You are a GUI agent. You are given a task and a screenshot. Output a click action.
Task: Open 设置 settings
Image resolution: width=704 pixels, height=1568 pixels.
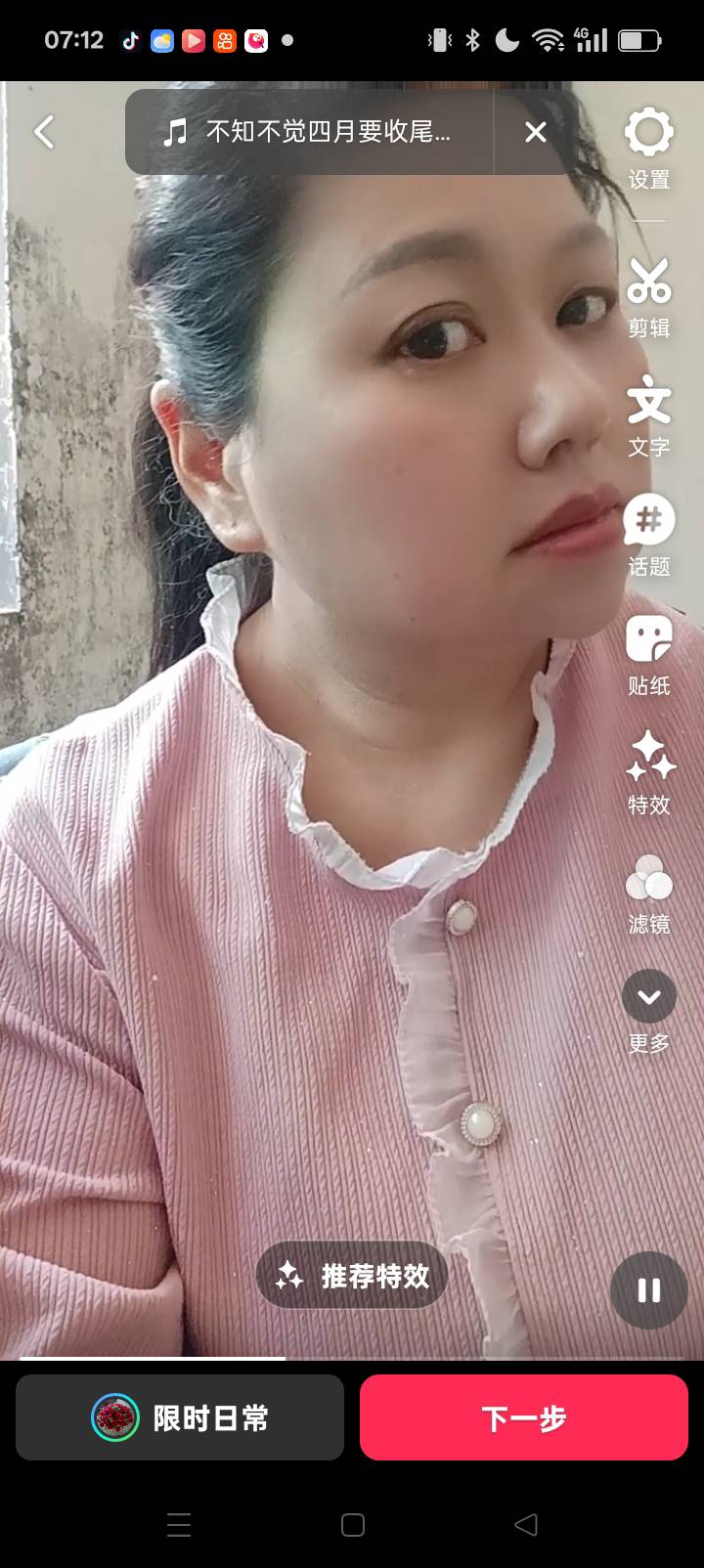648,149
